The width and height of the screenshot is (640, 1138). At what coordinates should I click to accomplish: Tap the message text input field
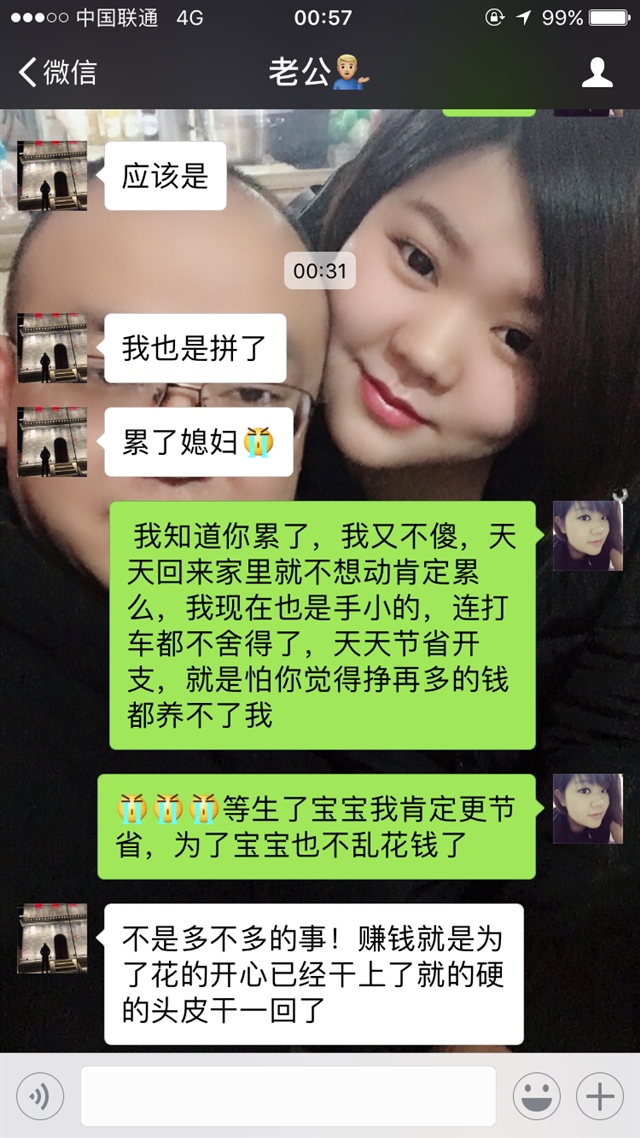pos(288,1097)
